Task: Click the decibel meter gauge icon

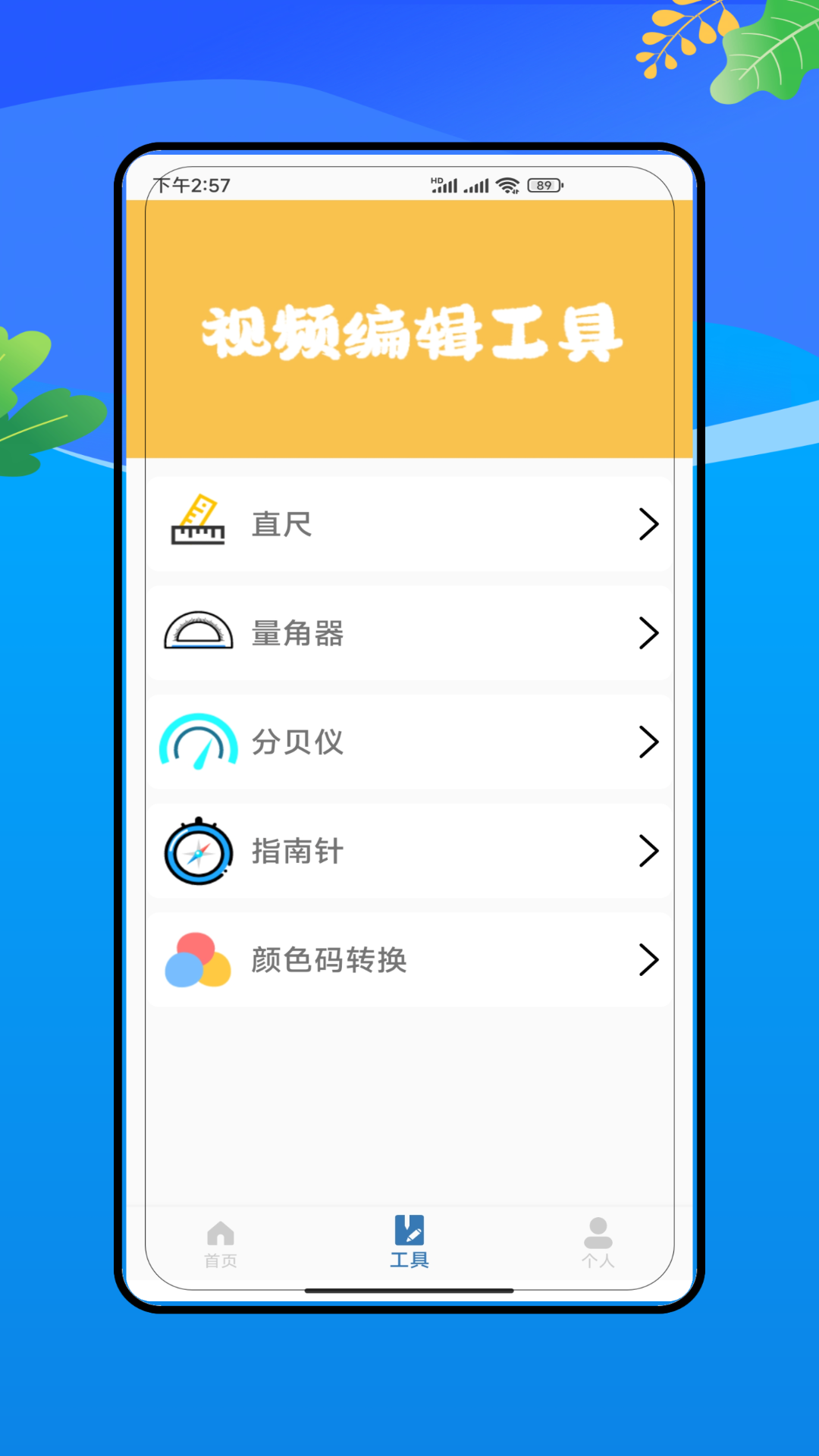Action: tap(198, 742)
